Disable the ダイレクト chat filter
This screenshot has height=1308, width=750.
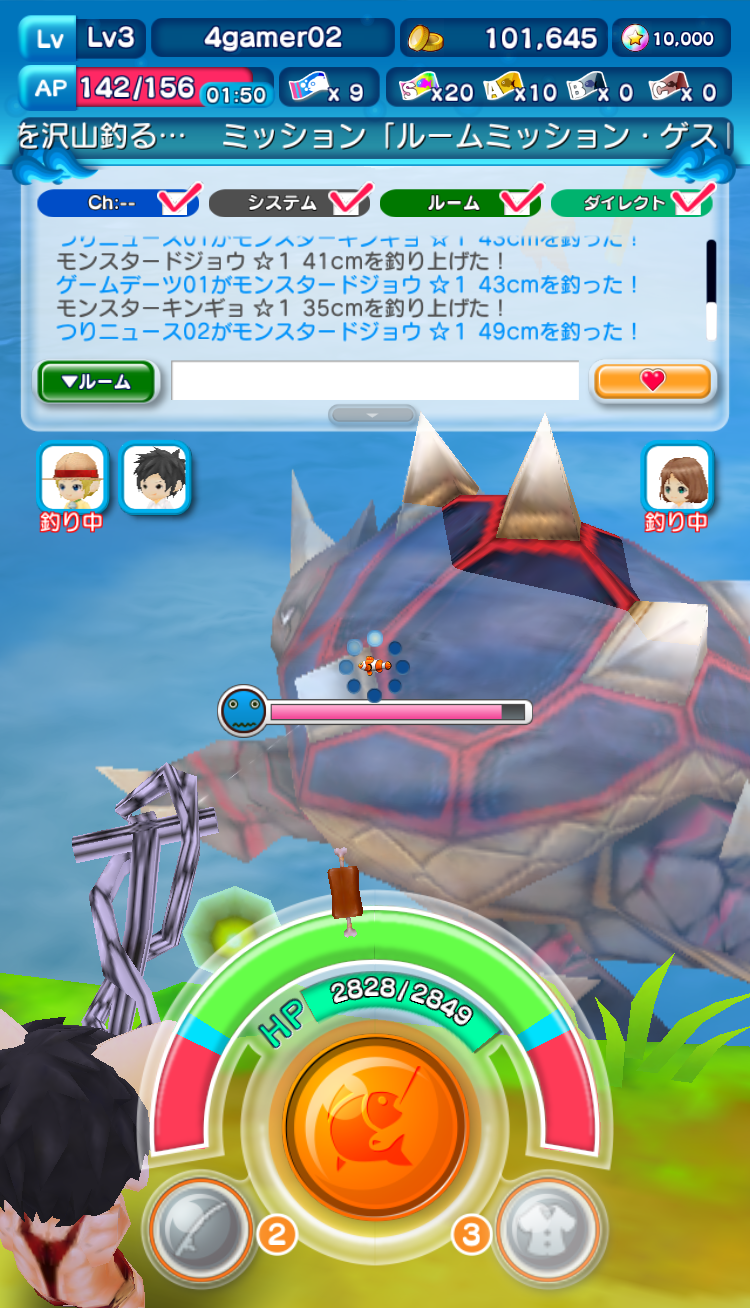coord(689,200)
